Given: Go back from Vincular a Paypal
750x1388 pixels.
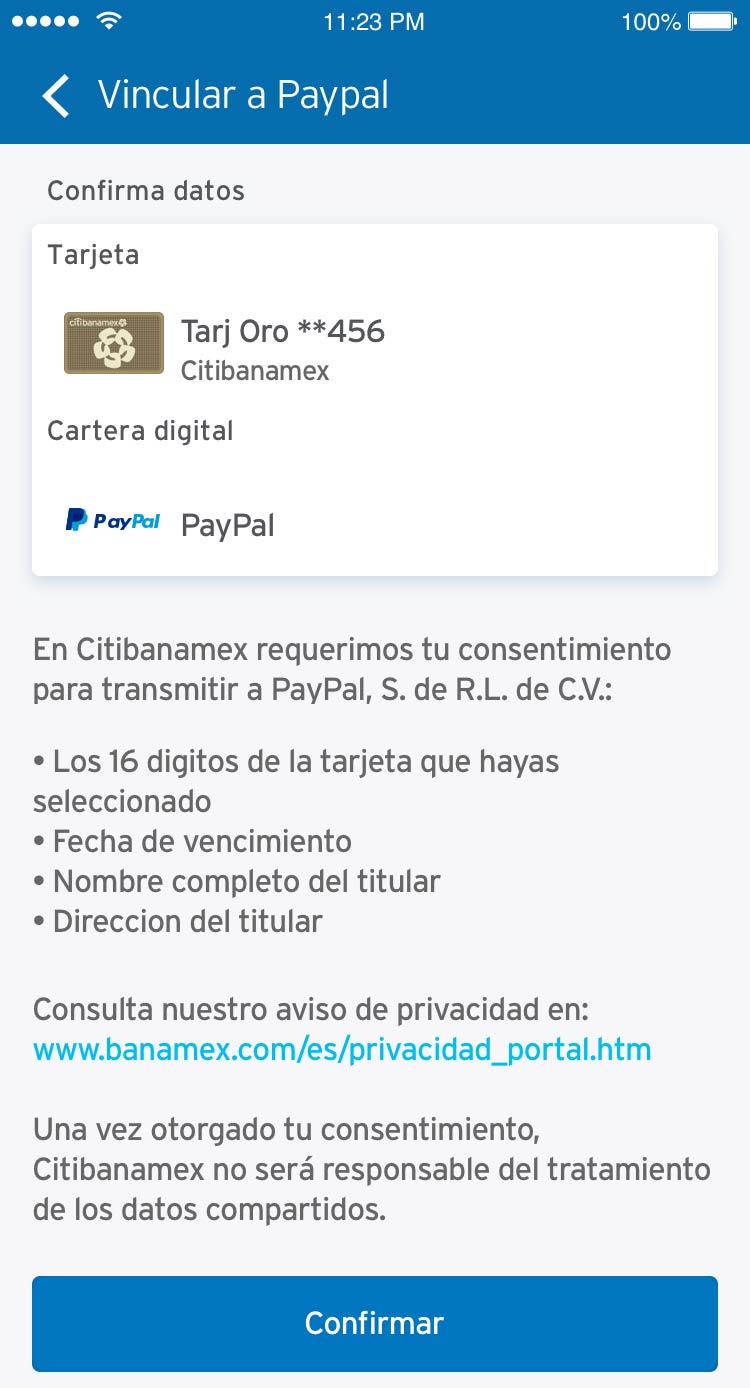Looking at the screenshot, I should (56, 96).
